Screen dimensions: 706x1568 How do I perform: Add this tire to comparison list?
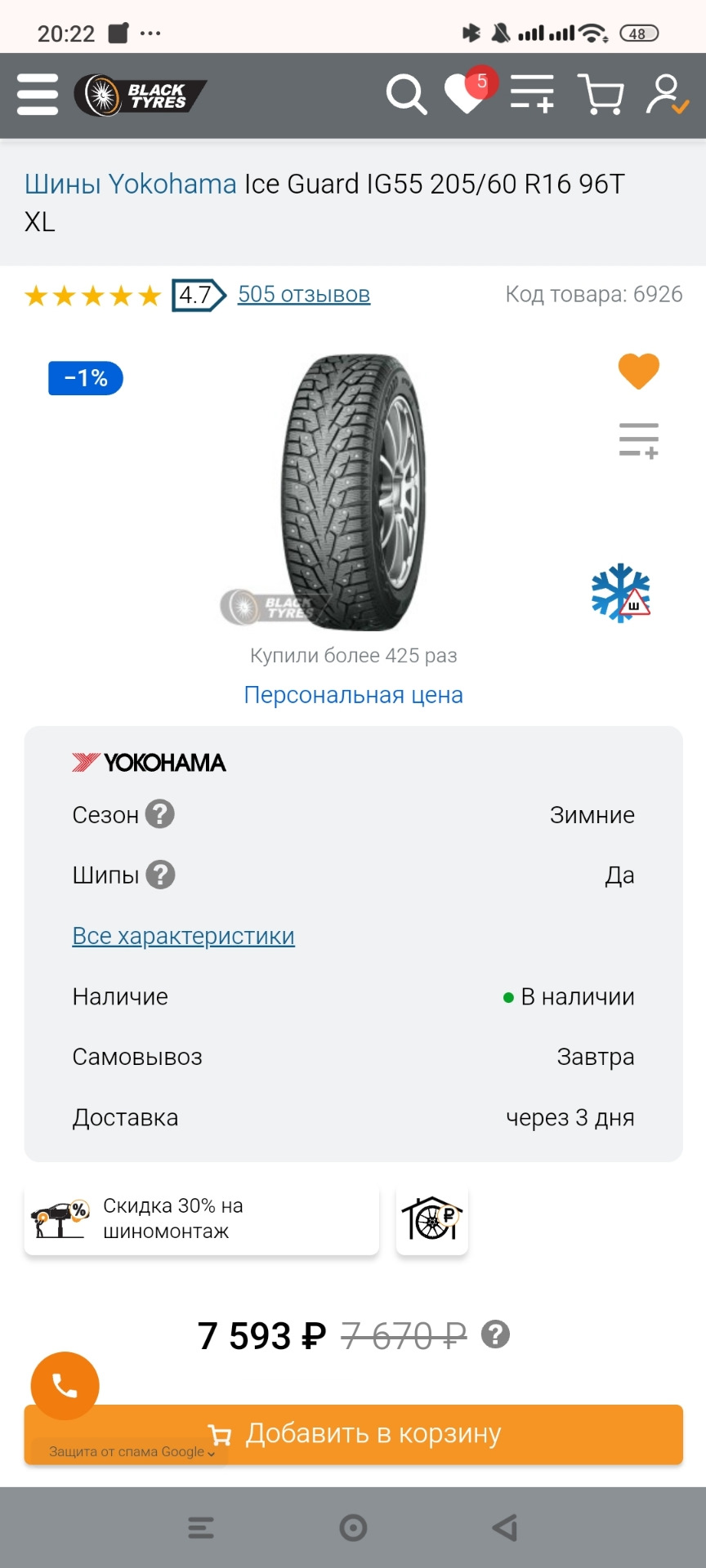(x=639, y=441)
